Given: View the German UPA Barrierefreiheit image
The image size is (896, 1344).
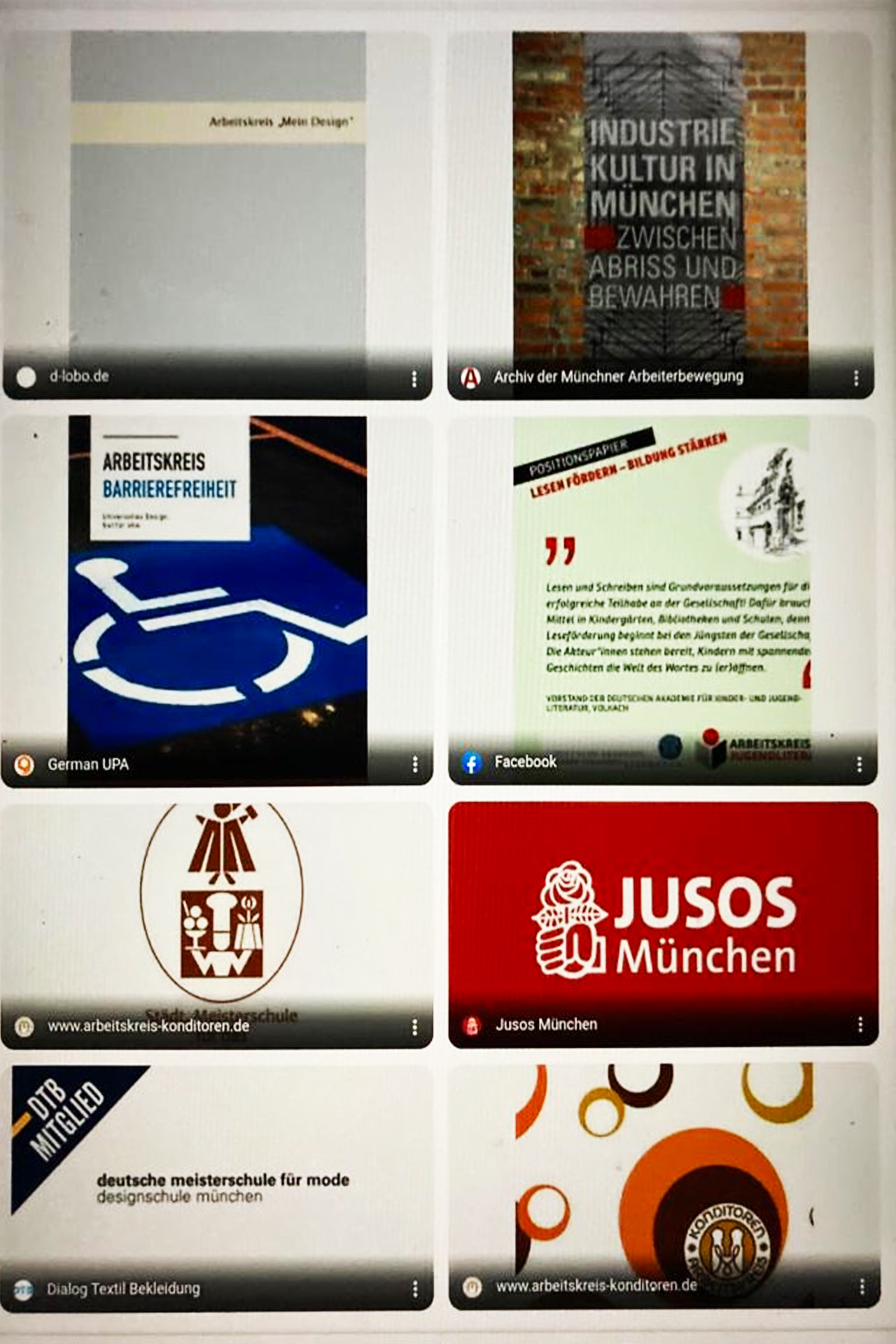Looking at the screenshot, I should click(217, 588).
